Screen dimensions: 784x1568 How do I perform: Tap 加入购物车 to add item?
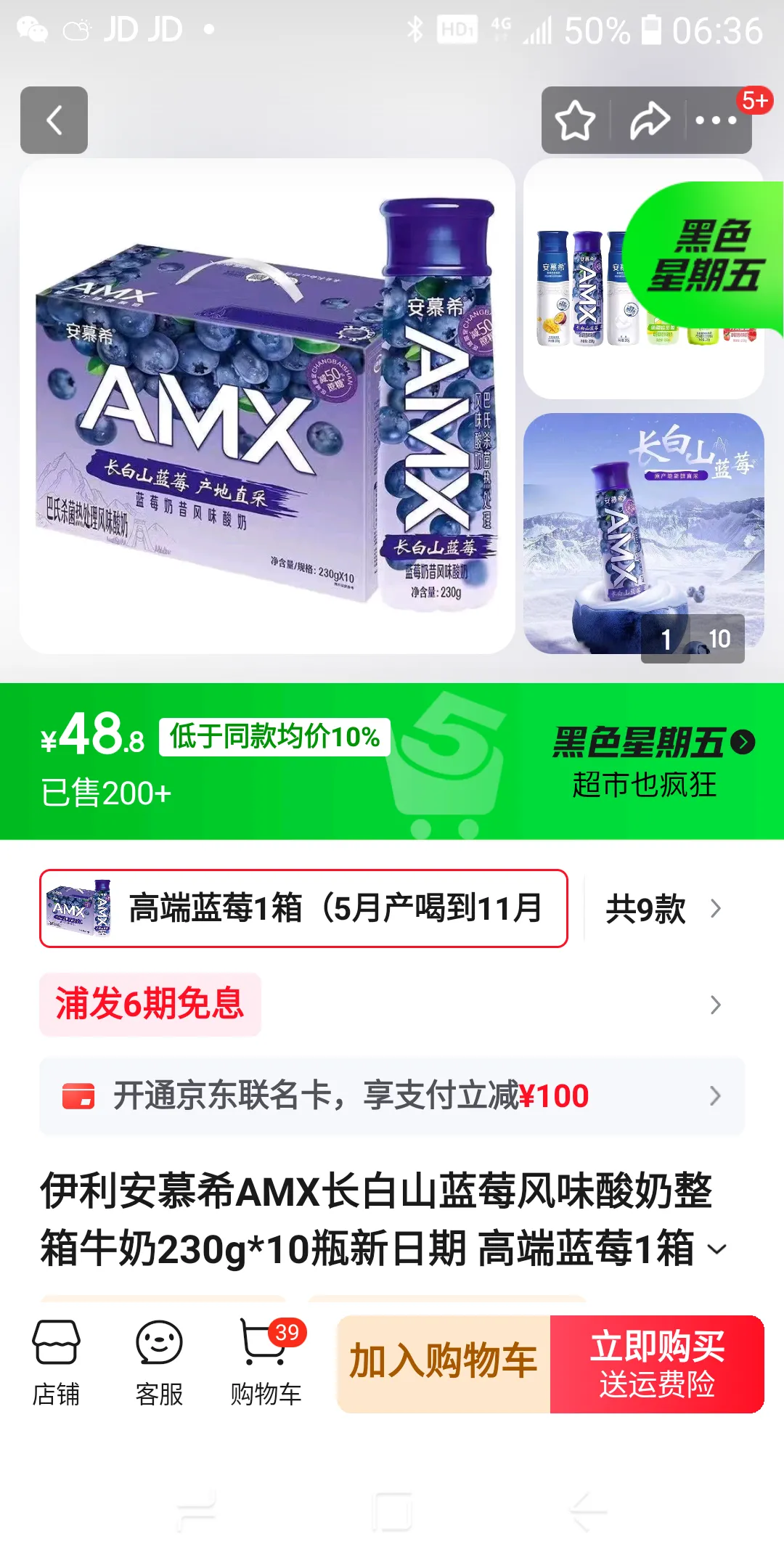point(444,1363)
